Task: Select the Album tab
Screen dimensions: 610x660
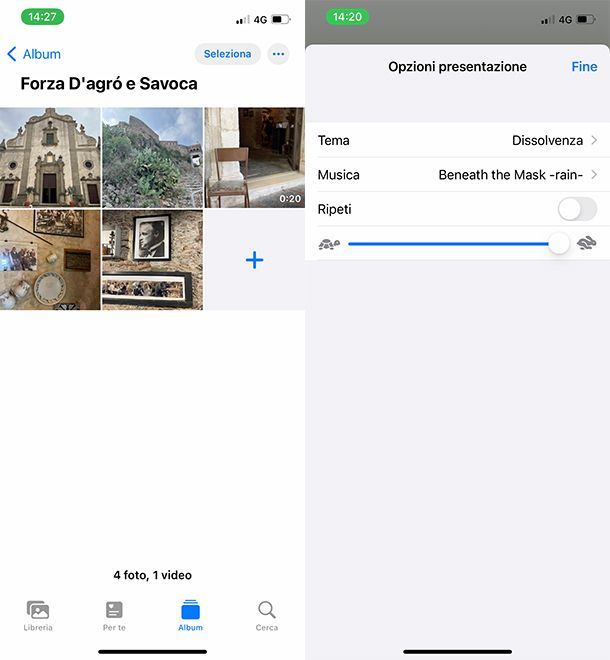Action: pos(190,615)
